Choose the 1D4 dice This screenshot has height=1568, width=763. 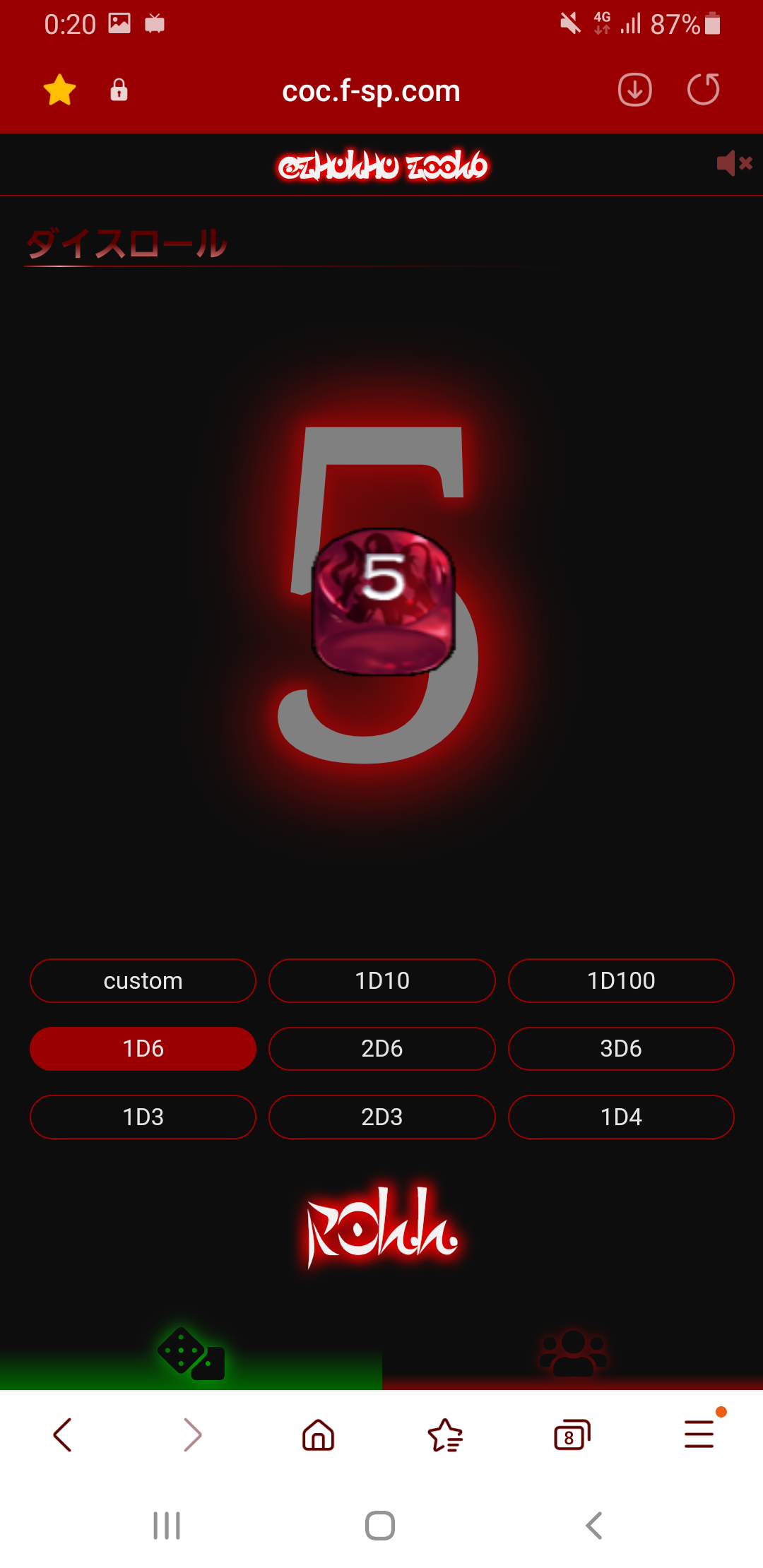(x=621, y=1117)
